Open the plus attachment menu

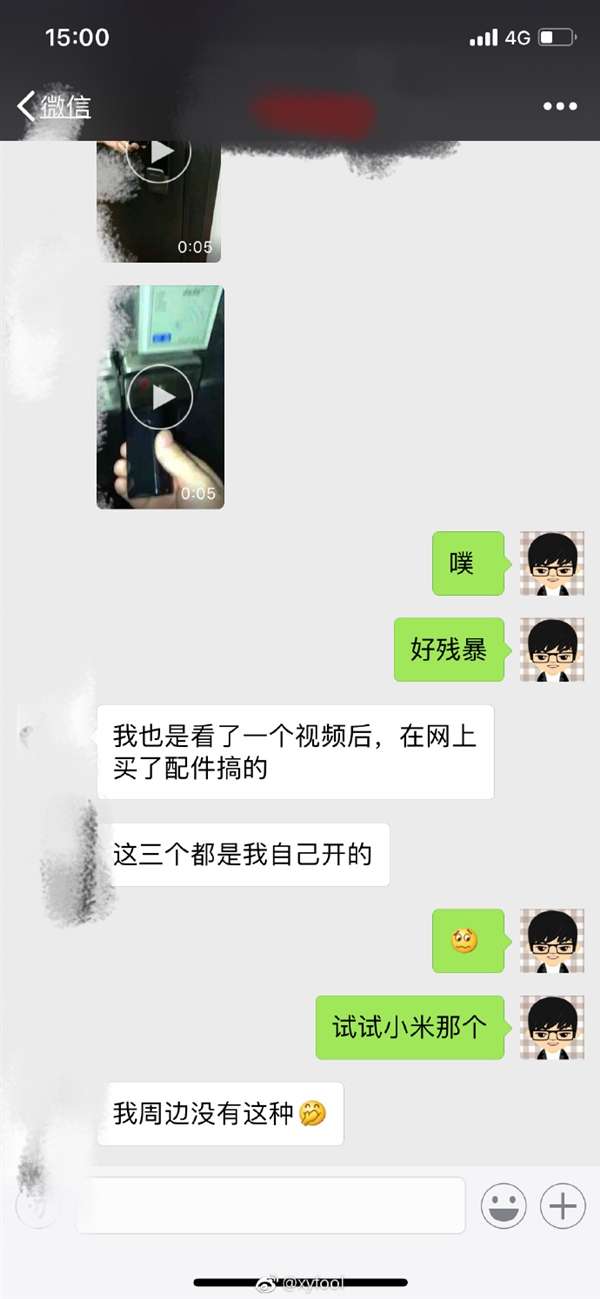pos(563,1206)
